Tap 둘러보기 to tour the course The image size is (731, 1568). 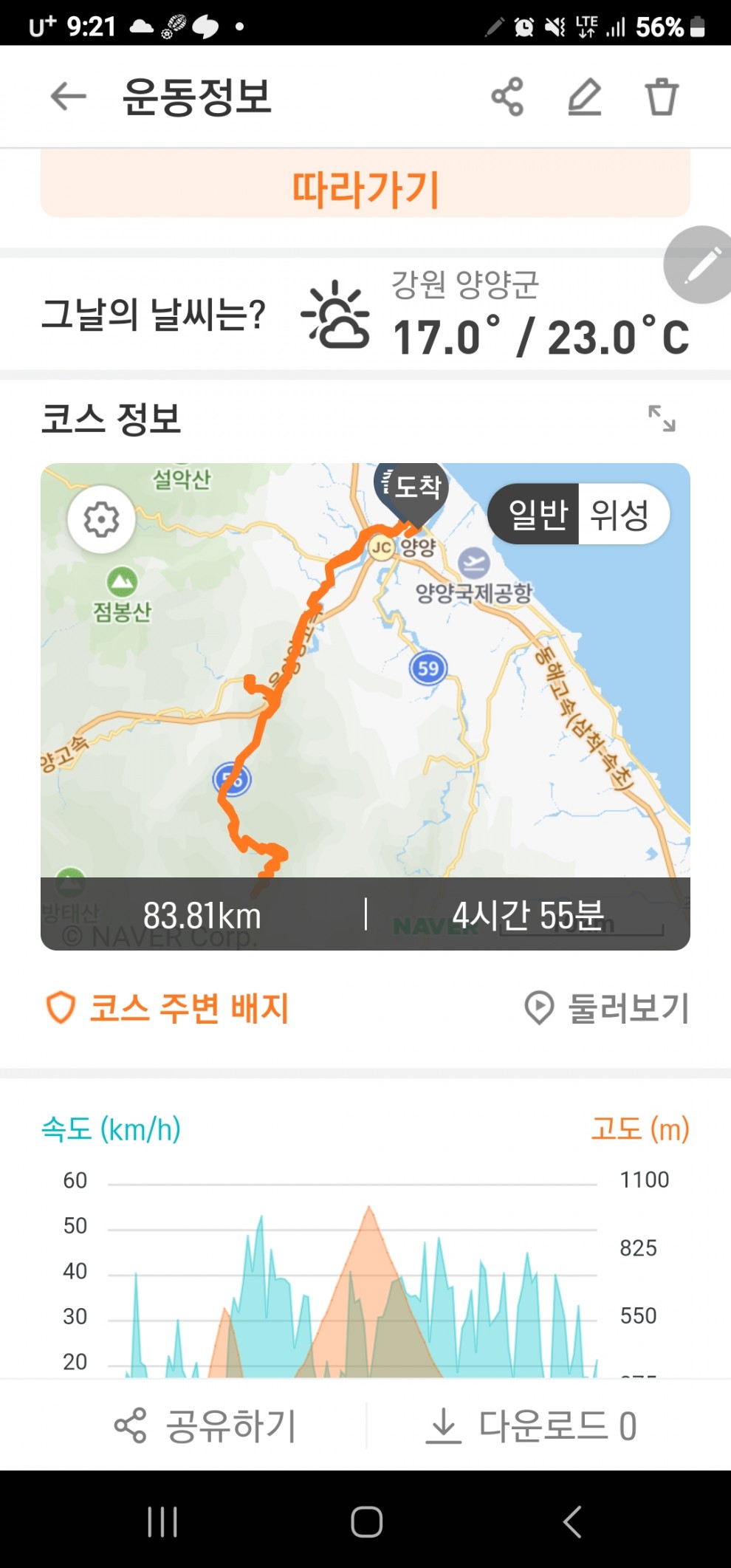click(607, 1008)
